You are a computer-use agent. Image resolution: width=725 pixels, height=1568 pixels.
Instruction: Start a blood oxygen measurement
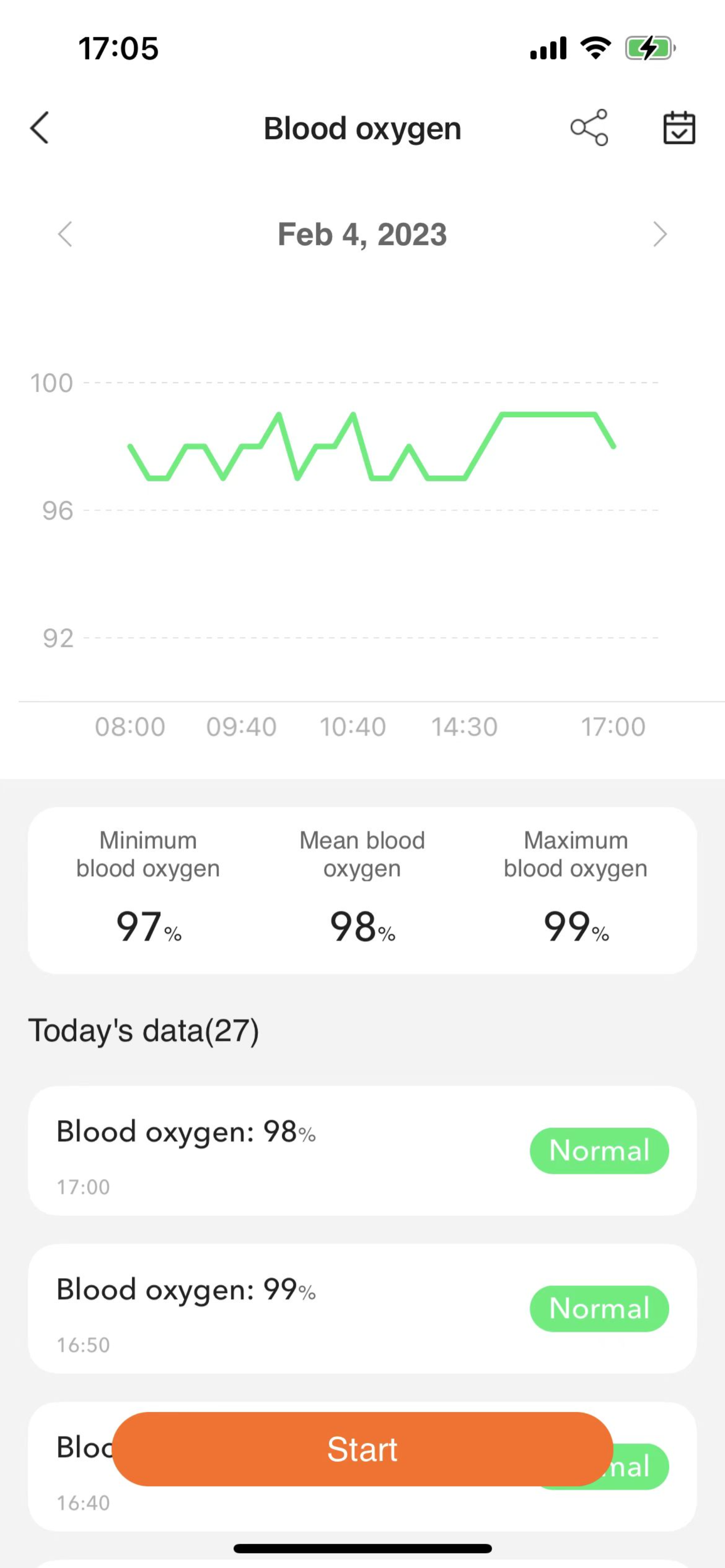tap(362, 1449)
